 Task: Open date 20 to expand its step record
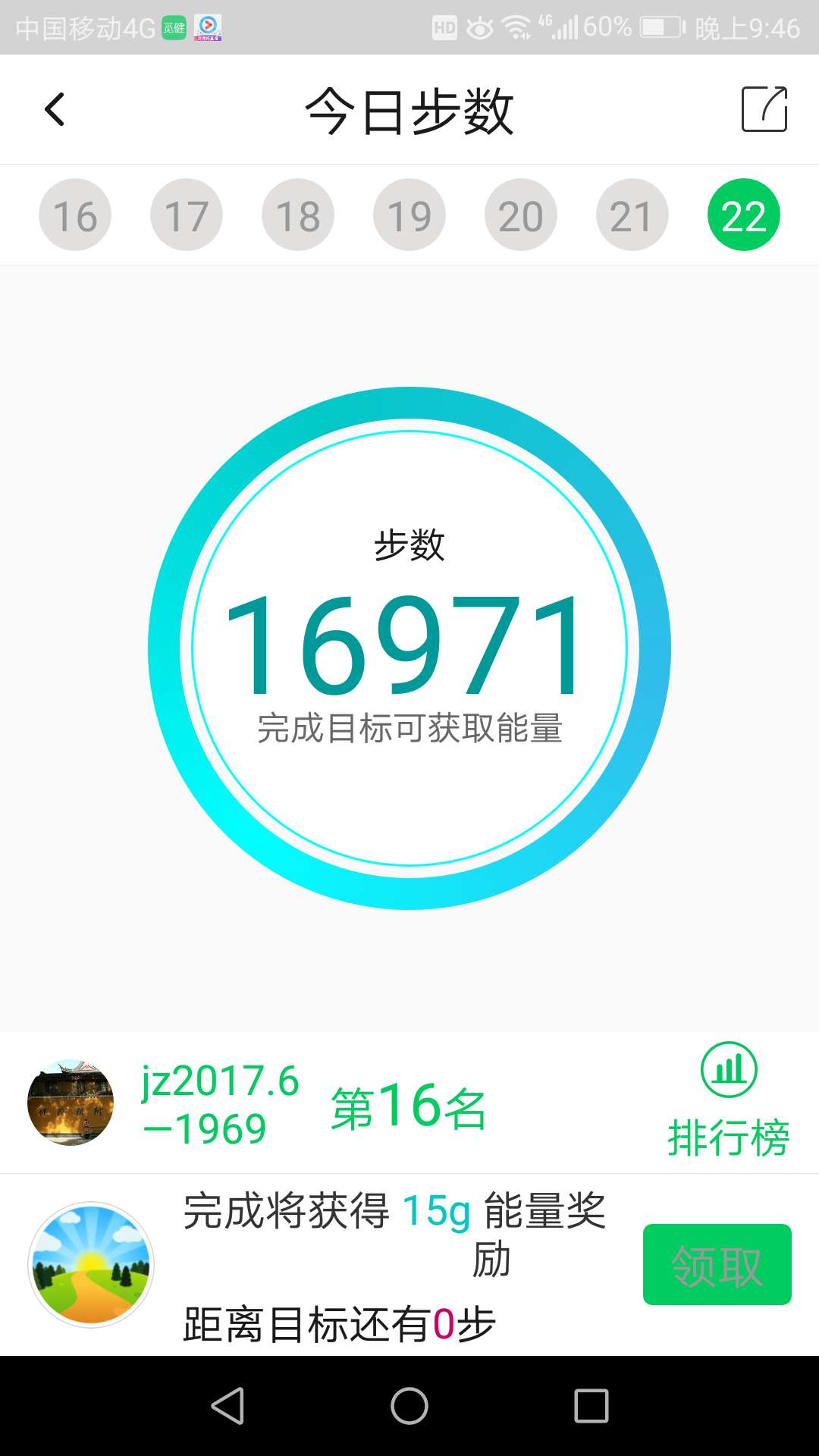pos(520,214)
